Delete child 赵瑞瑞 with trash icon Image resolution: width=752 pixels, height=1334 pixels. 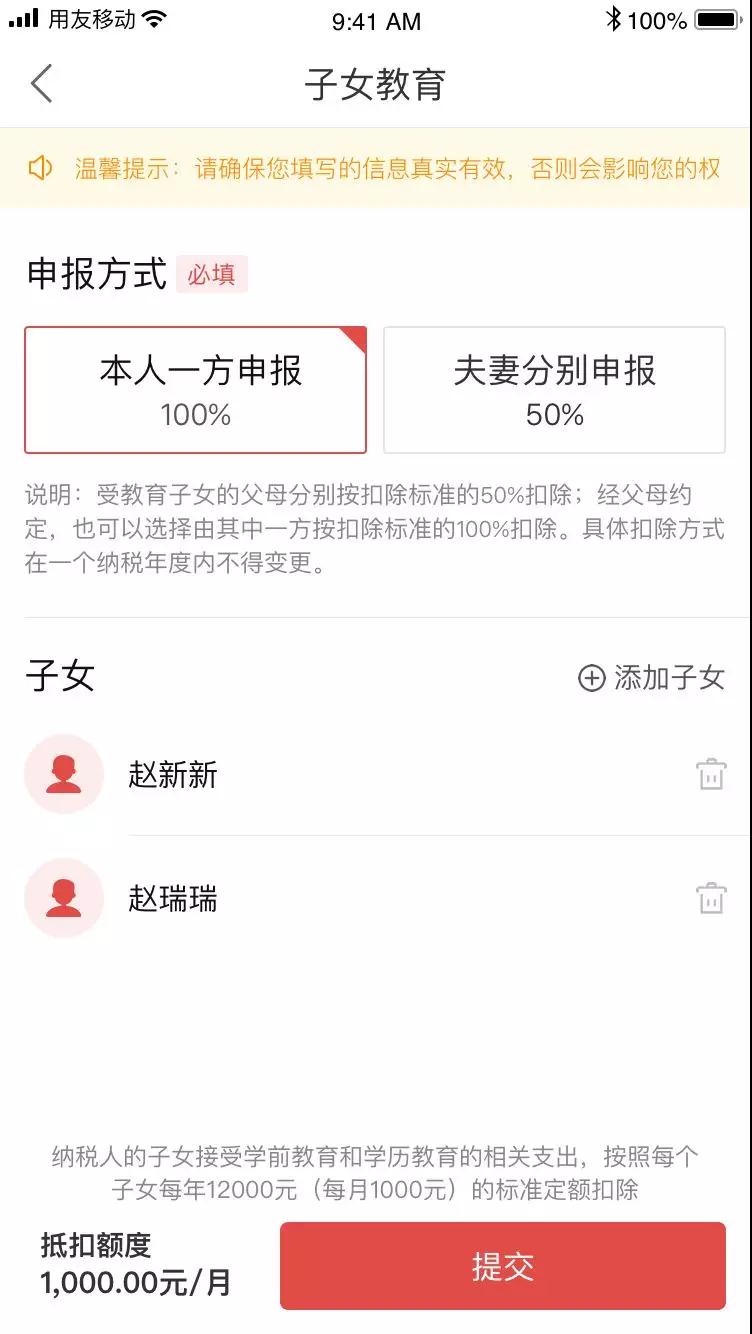click(711, 899)
